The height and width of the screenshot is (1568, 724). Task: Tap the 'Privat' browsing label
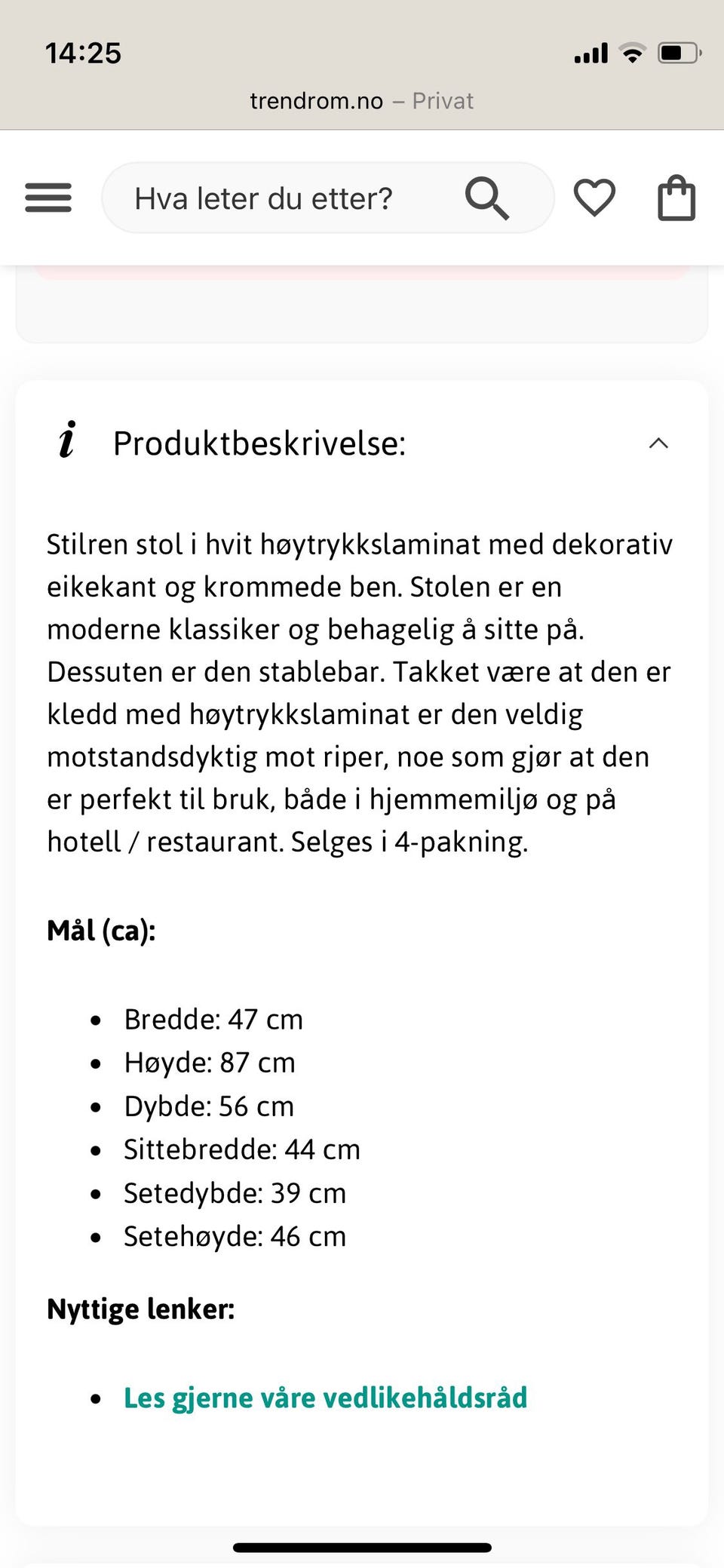(x=443, y=100)
